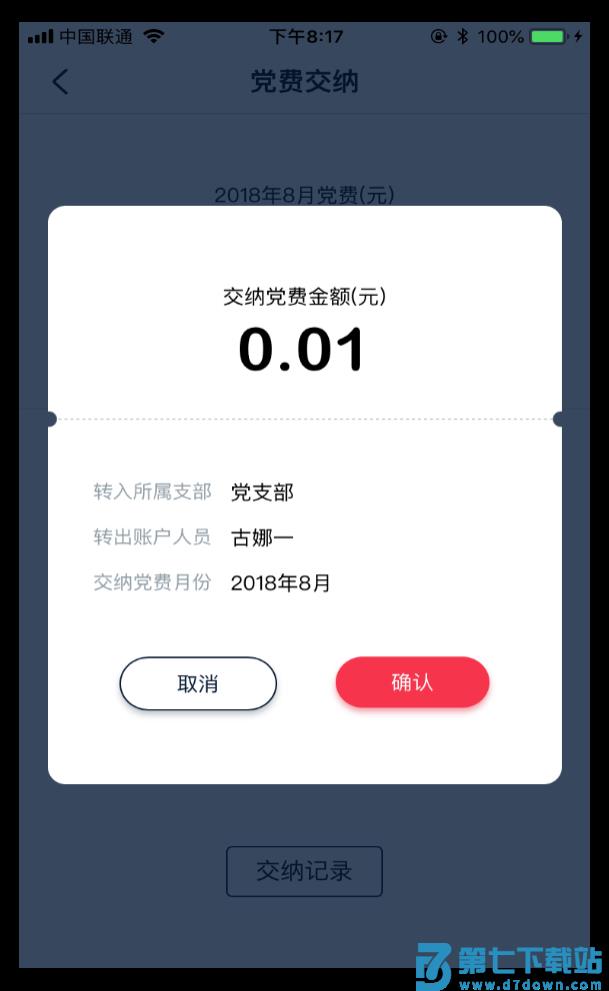
Task: Tap 取消 to cancel the payment
Action: point(198,684)
